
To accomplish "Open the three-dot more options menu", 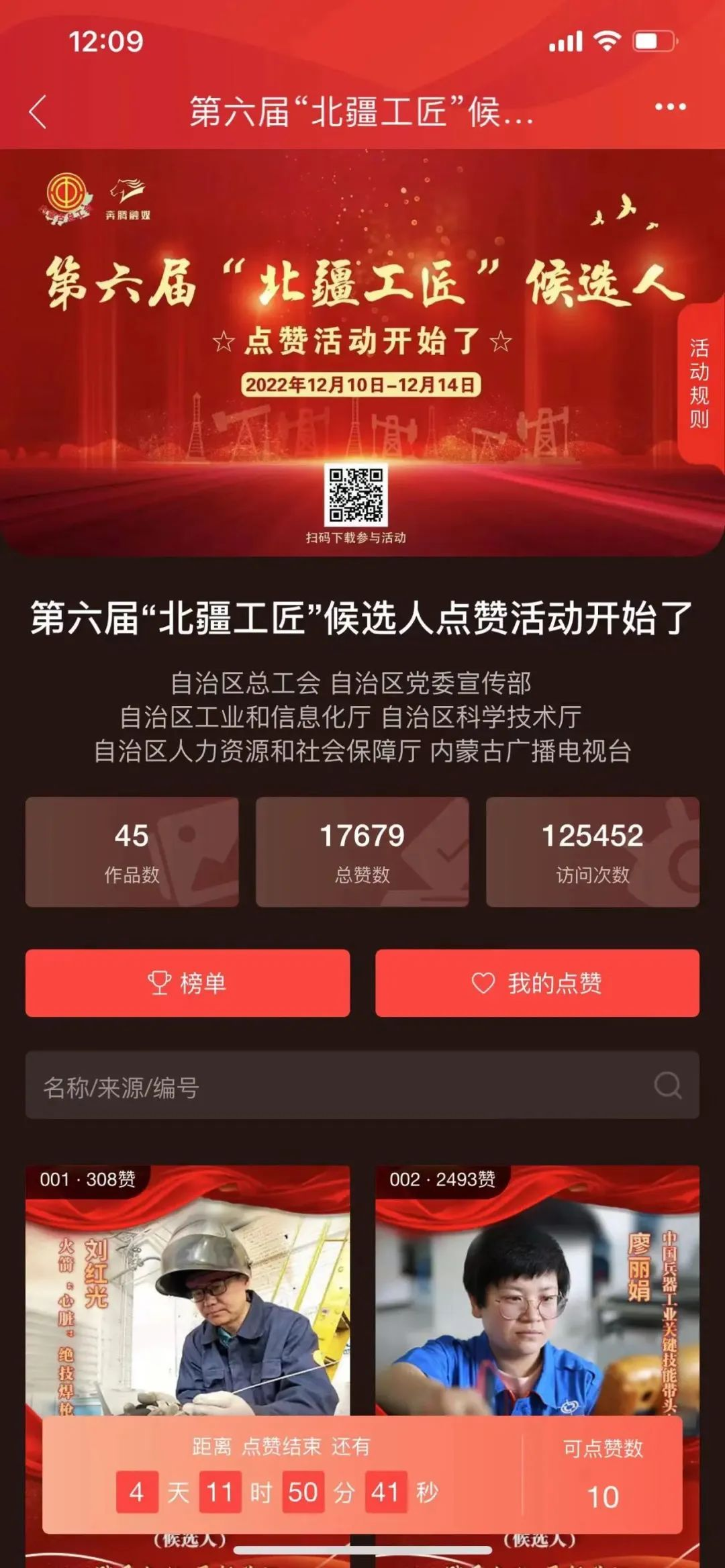I will [x=670, y=107].
